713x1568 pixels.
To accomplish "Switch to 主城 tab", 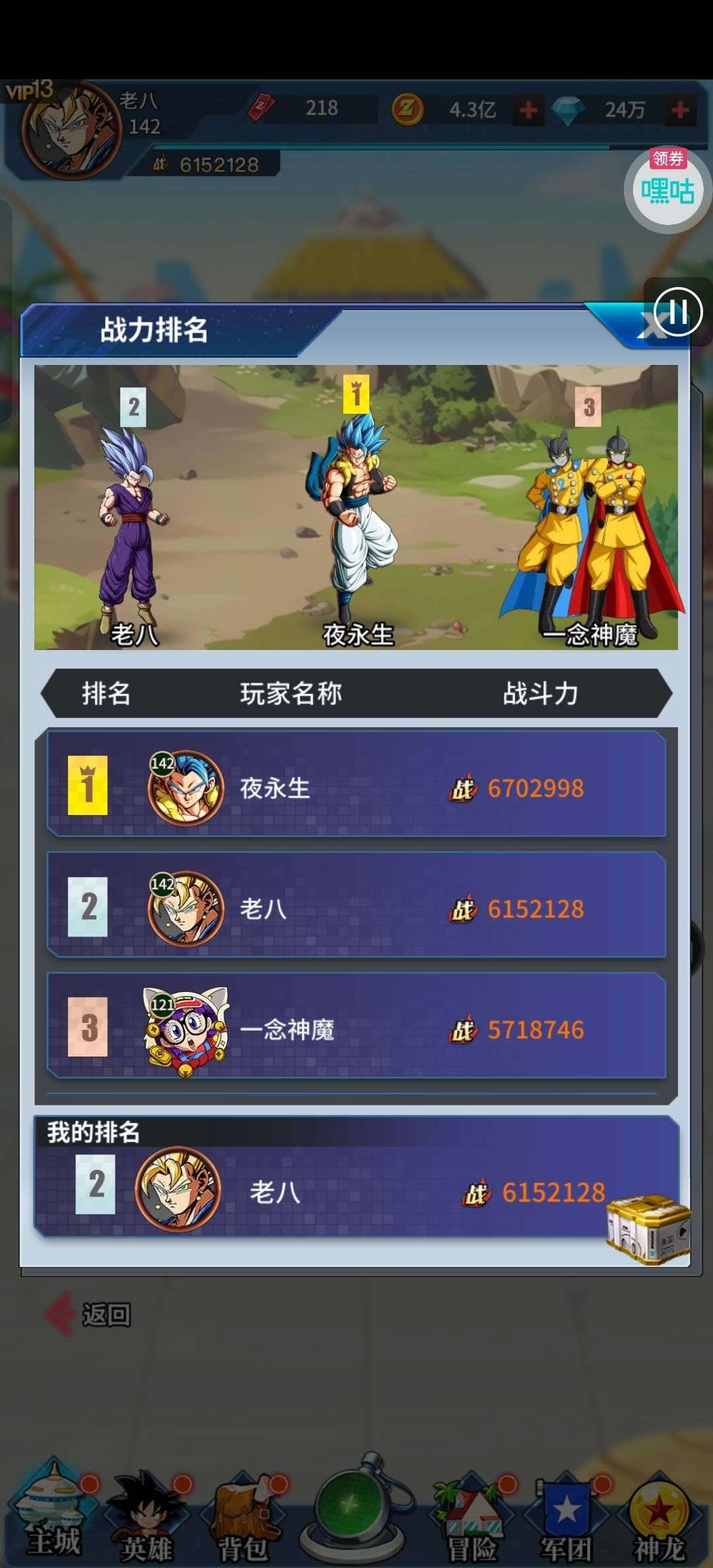I will tap(54, 1518).
